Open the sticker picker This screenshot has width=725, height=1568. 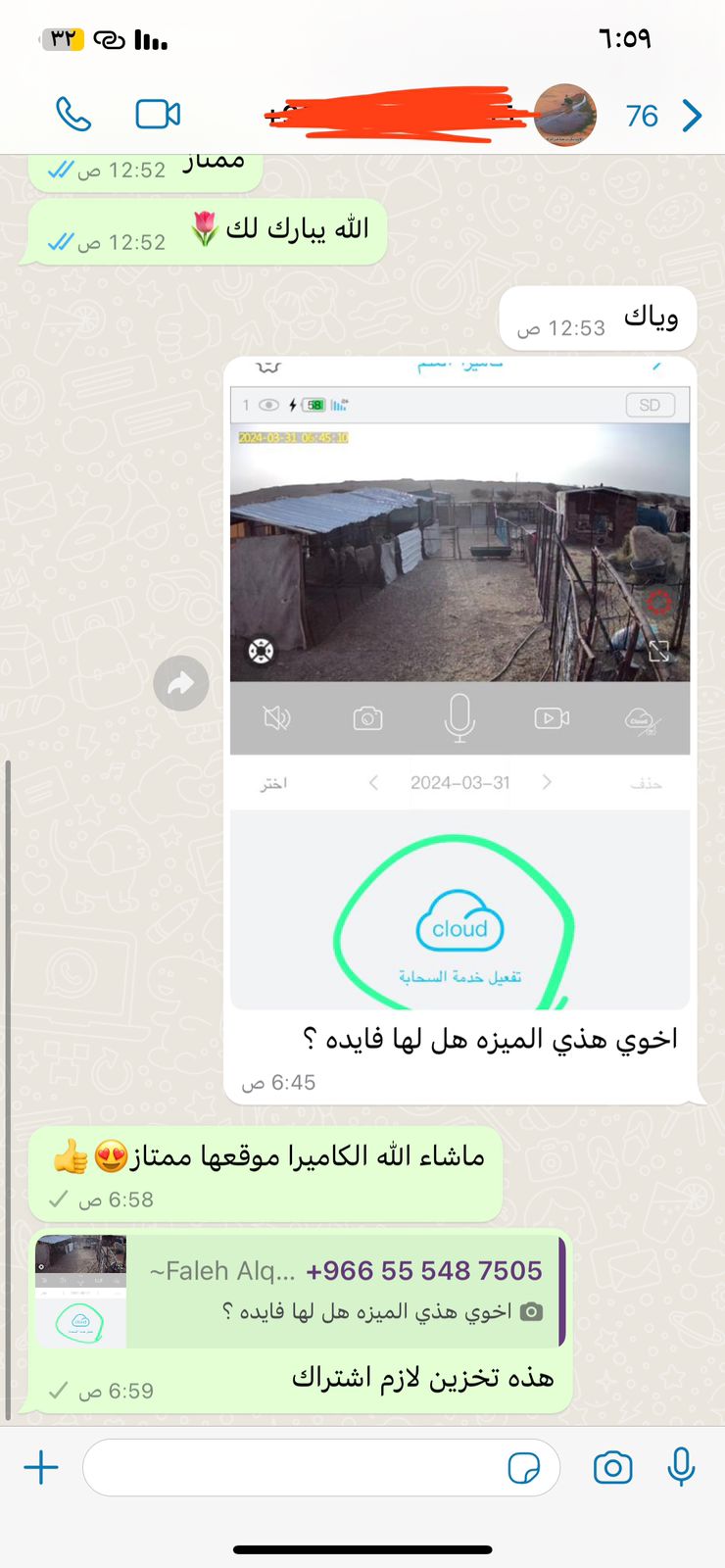pyautogui.click(x=524, y=1468)
